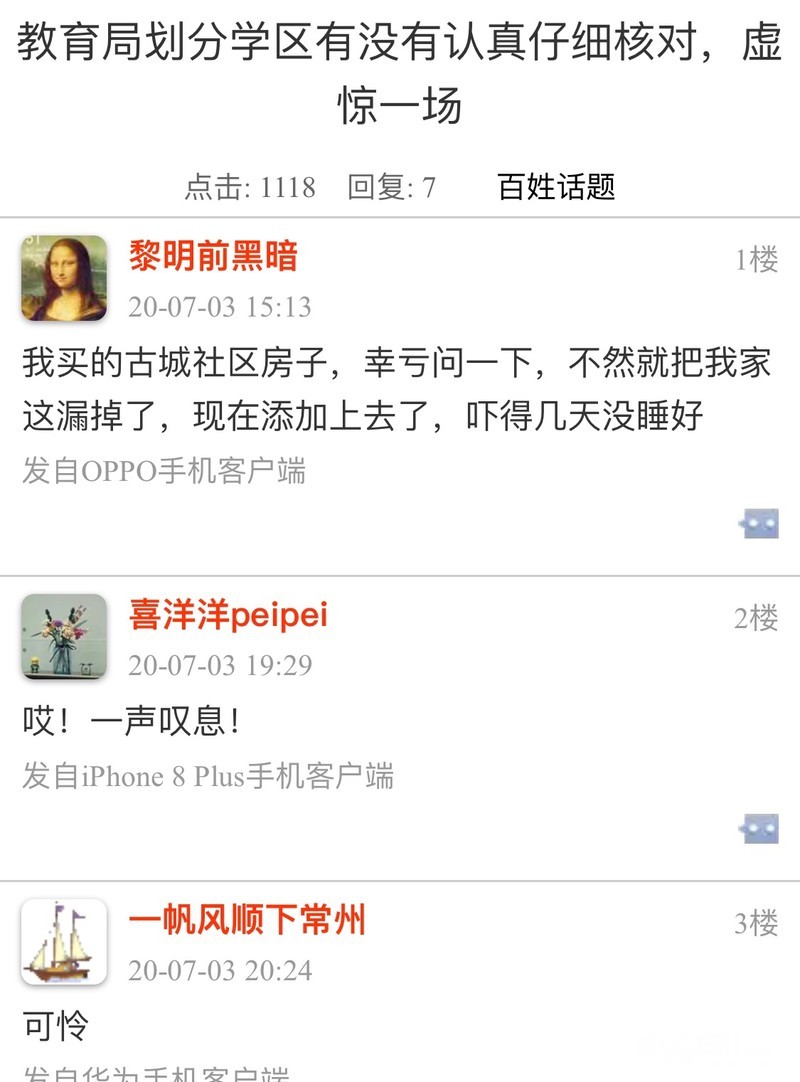This screenshot has height=1082, width=800.
Task: Visit 喜洋洋peipei's profile by username
Action: pos(228,616)
